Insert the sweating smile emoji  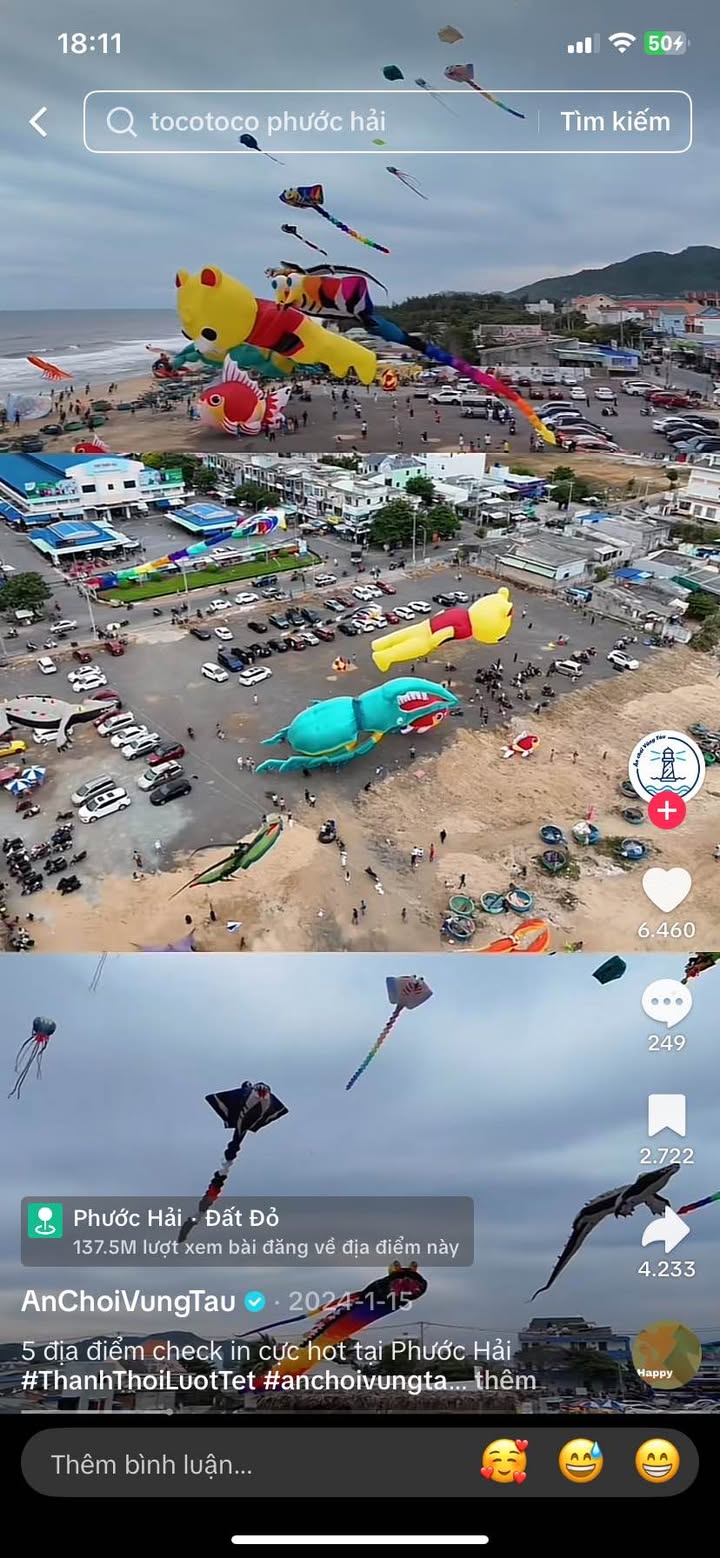pyautogui.click(x=581, y=1462)
